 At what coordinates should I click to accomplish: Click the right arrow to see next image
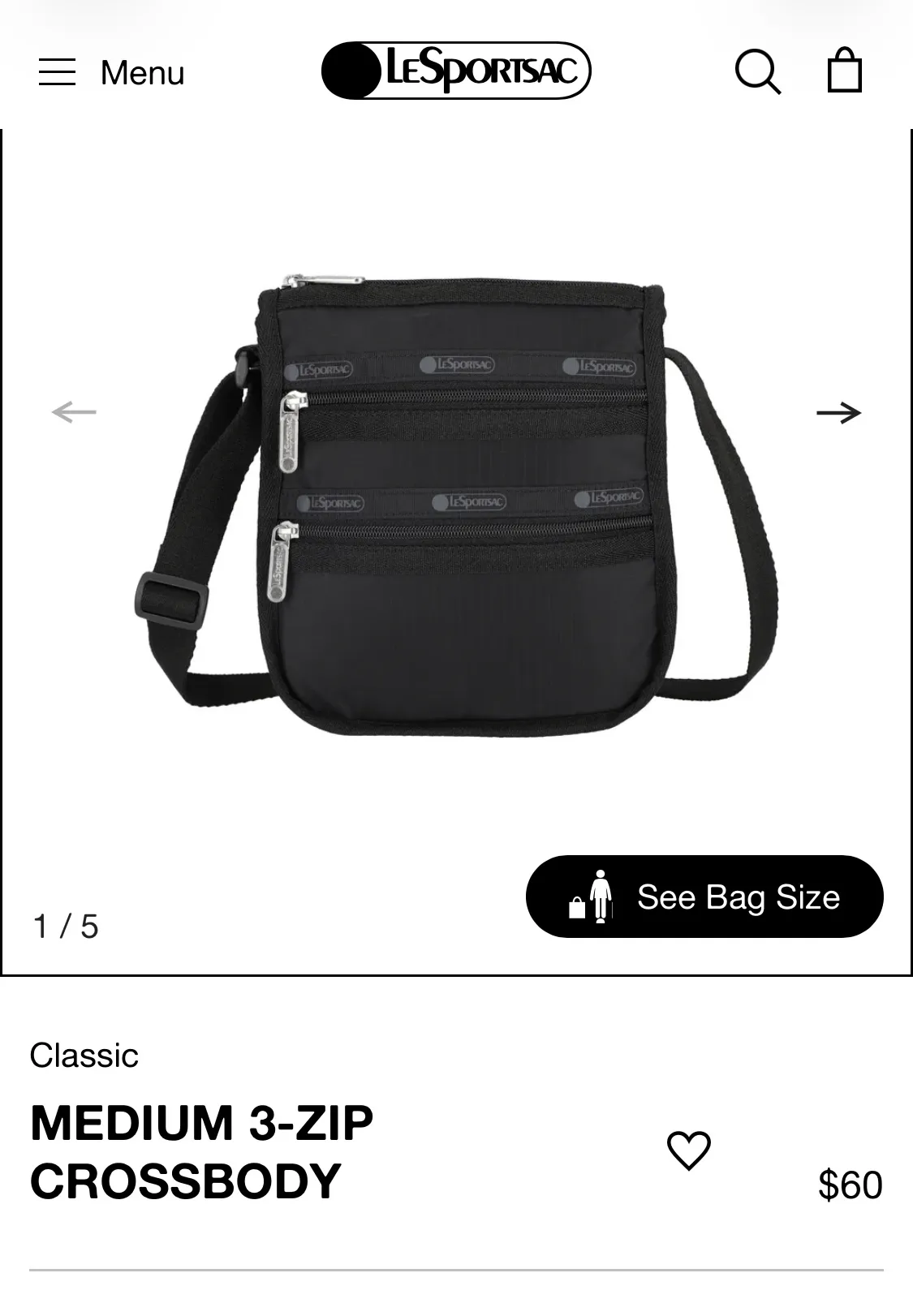point(840,413)
